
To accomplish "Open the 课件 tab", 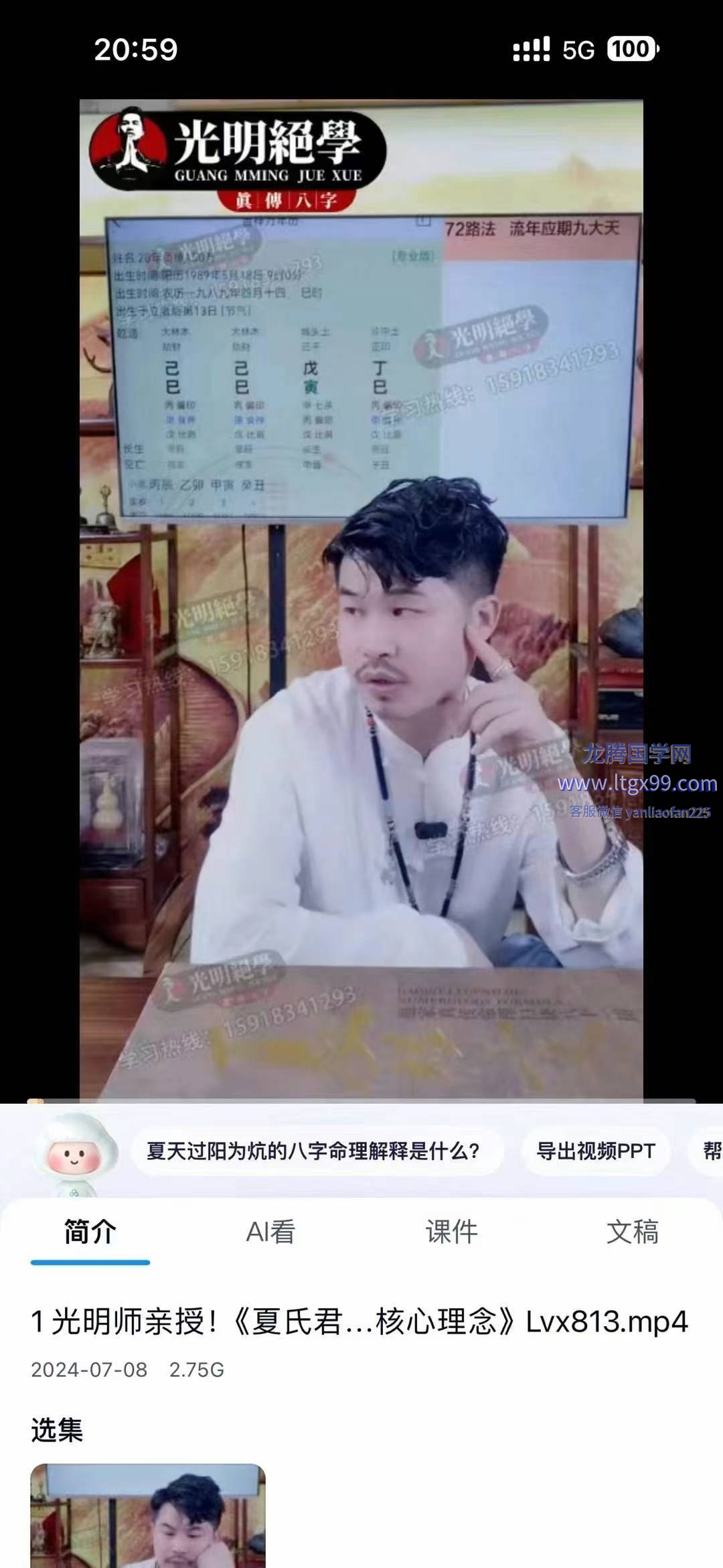I will pyautogui.click(x=452, y=1232).
